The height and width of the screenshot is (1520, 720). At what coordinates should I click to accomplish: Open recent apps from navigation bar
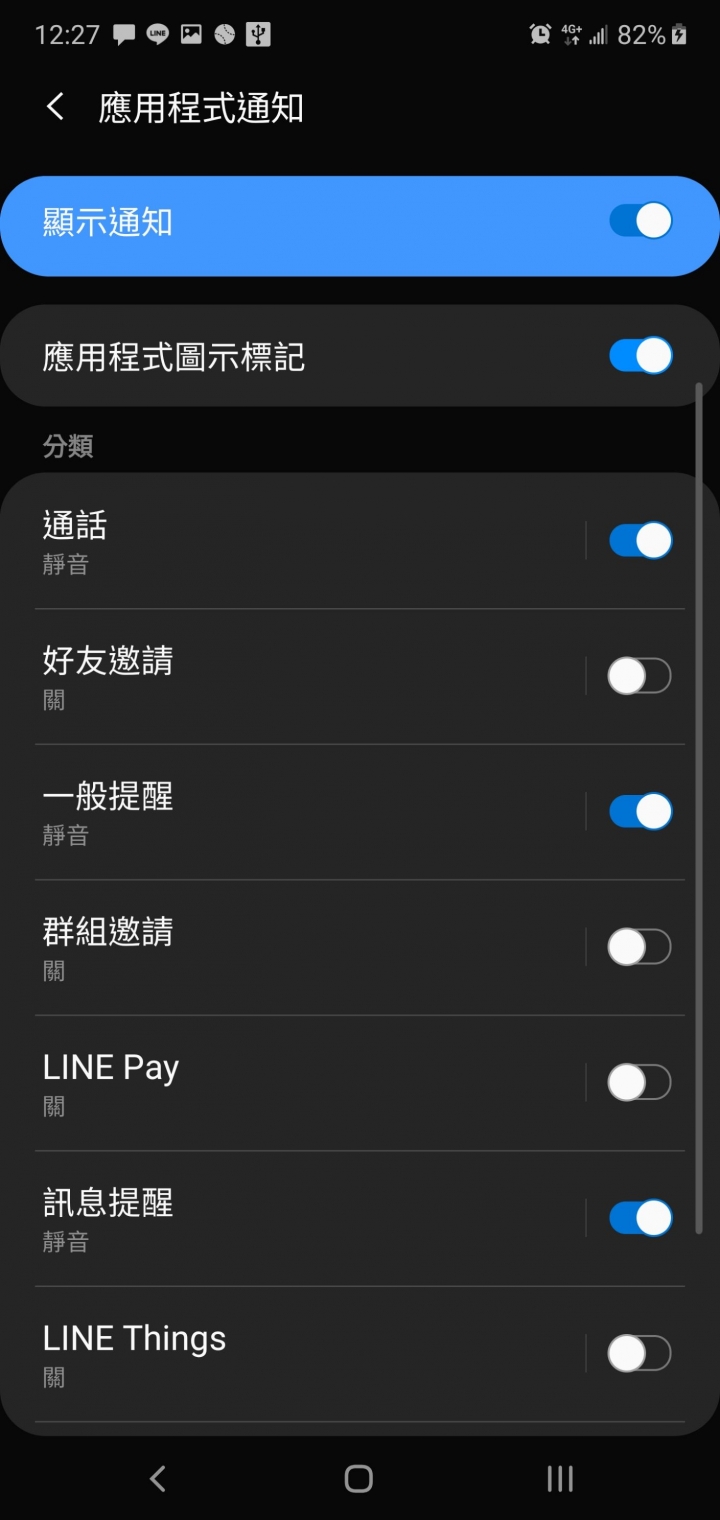click(560, 1479)
